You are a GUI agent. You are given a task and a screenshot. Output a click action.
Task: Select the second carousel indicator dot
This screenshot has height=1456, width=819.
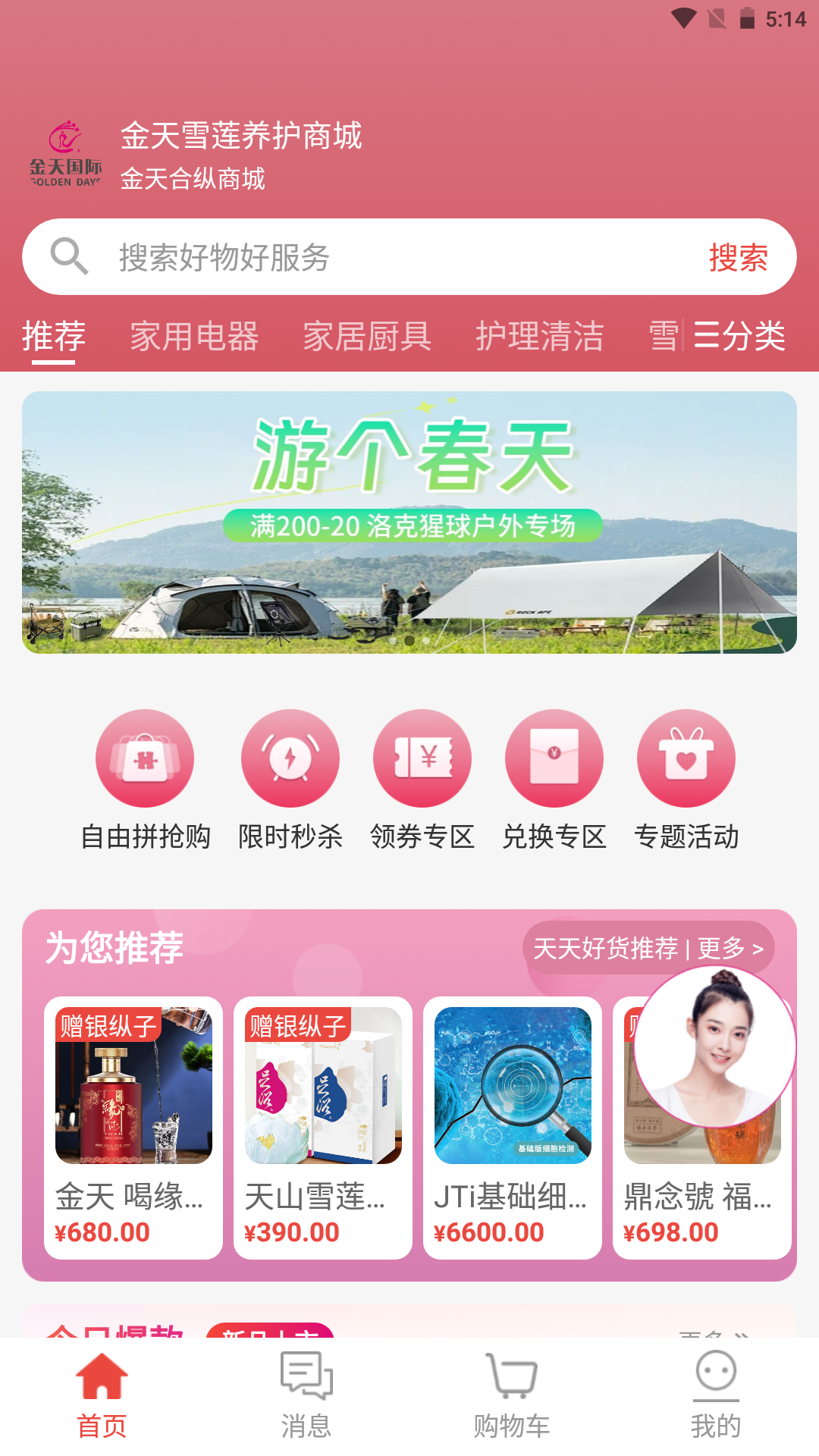[x=409, y=641]
